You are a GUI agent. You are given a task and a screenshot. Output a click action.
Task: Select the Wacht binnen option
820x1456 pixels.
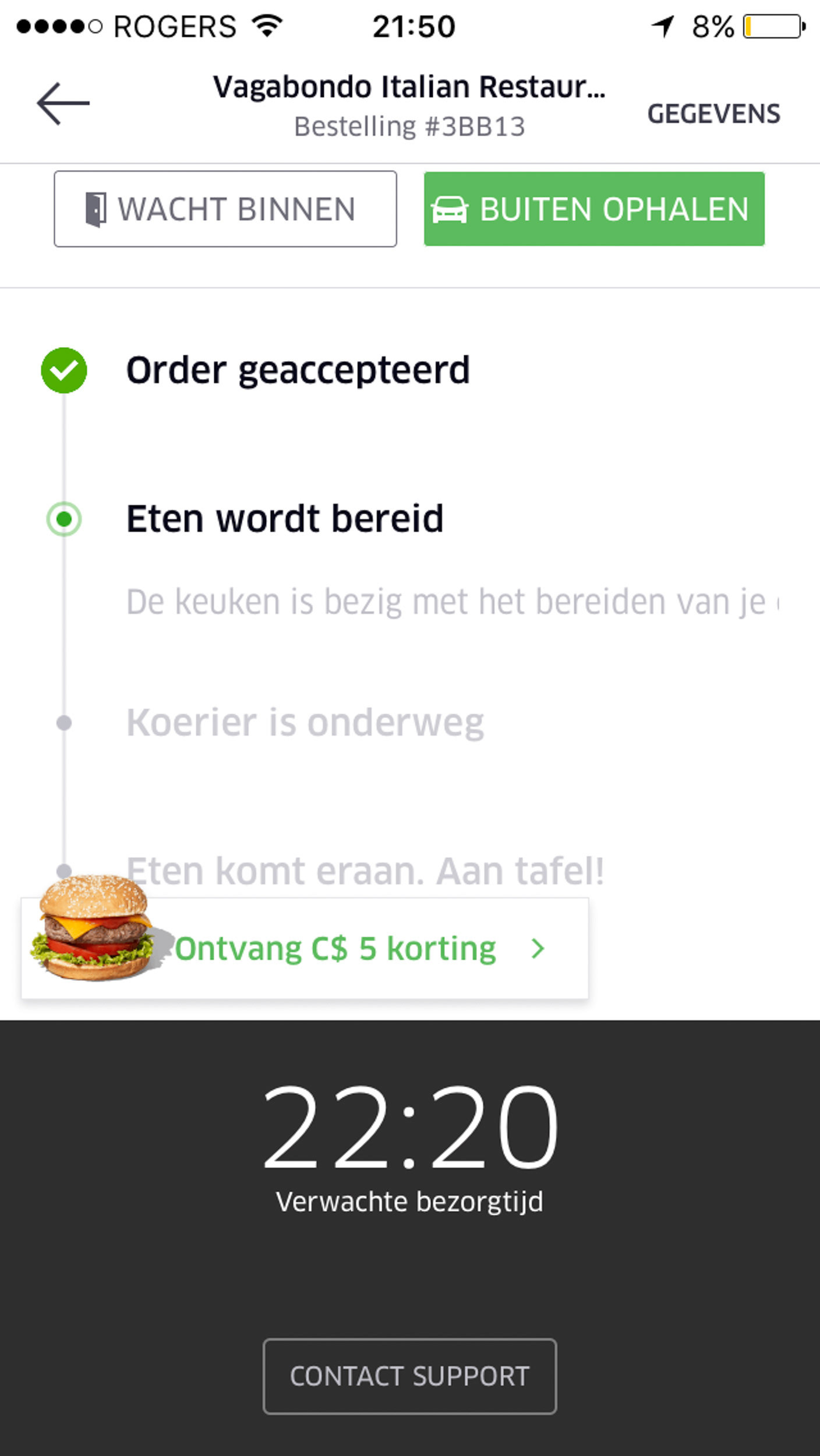coord(225,209)
